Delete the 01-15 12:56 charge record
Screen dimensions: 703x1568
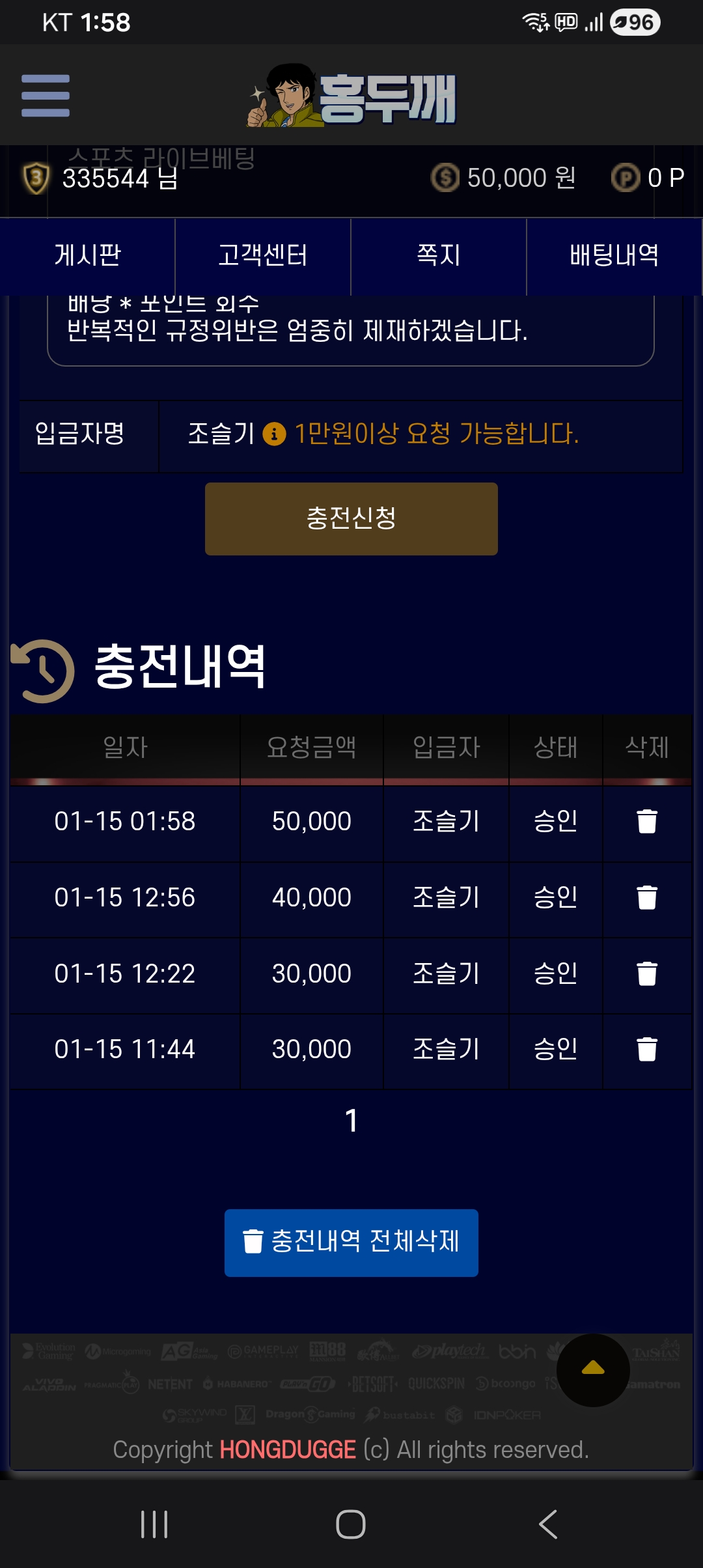(x=646, y=898)
